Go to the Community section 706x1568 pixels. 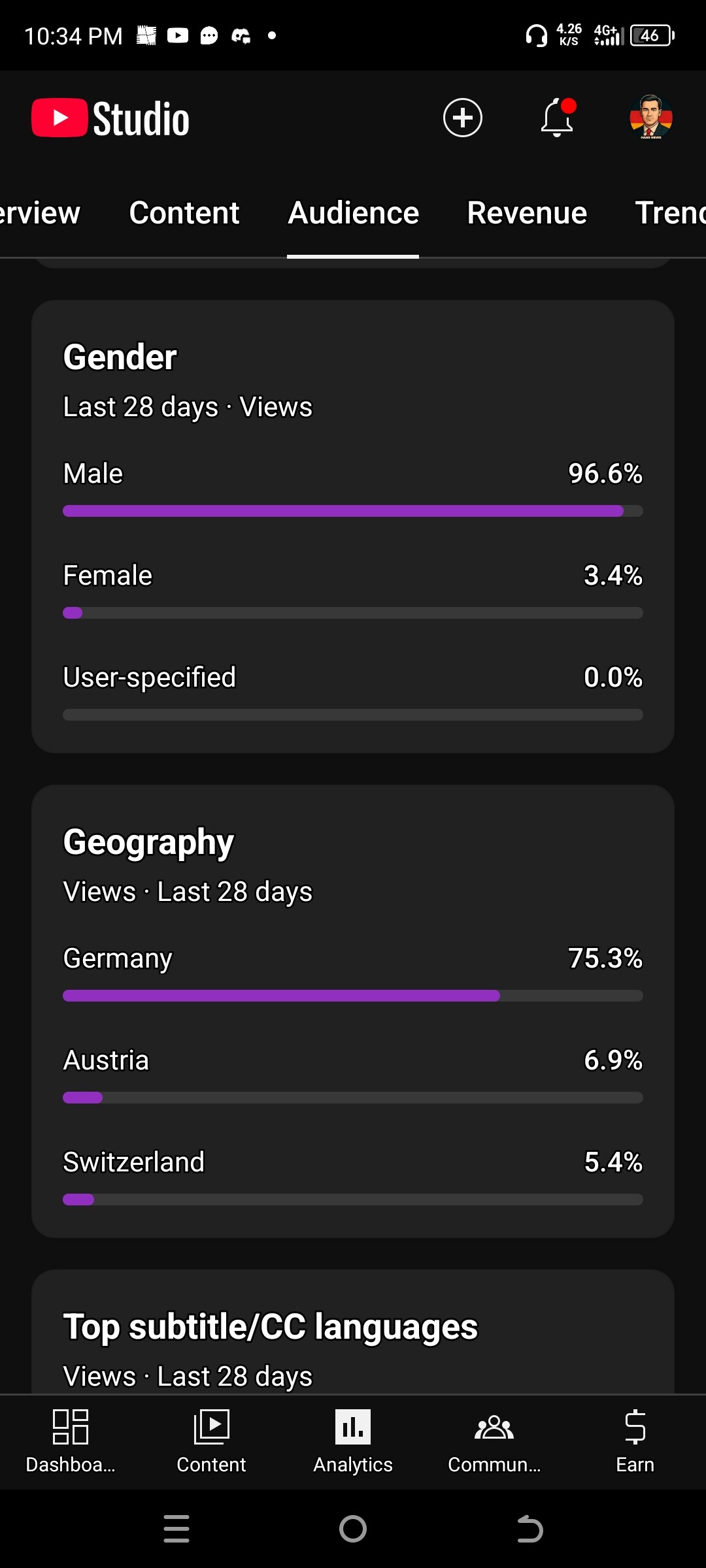(494, 1441)
